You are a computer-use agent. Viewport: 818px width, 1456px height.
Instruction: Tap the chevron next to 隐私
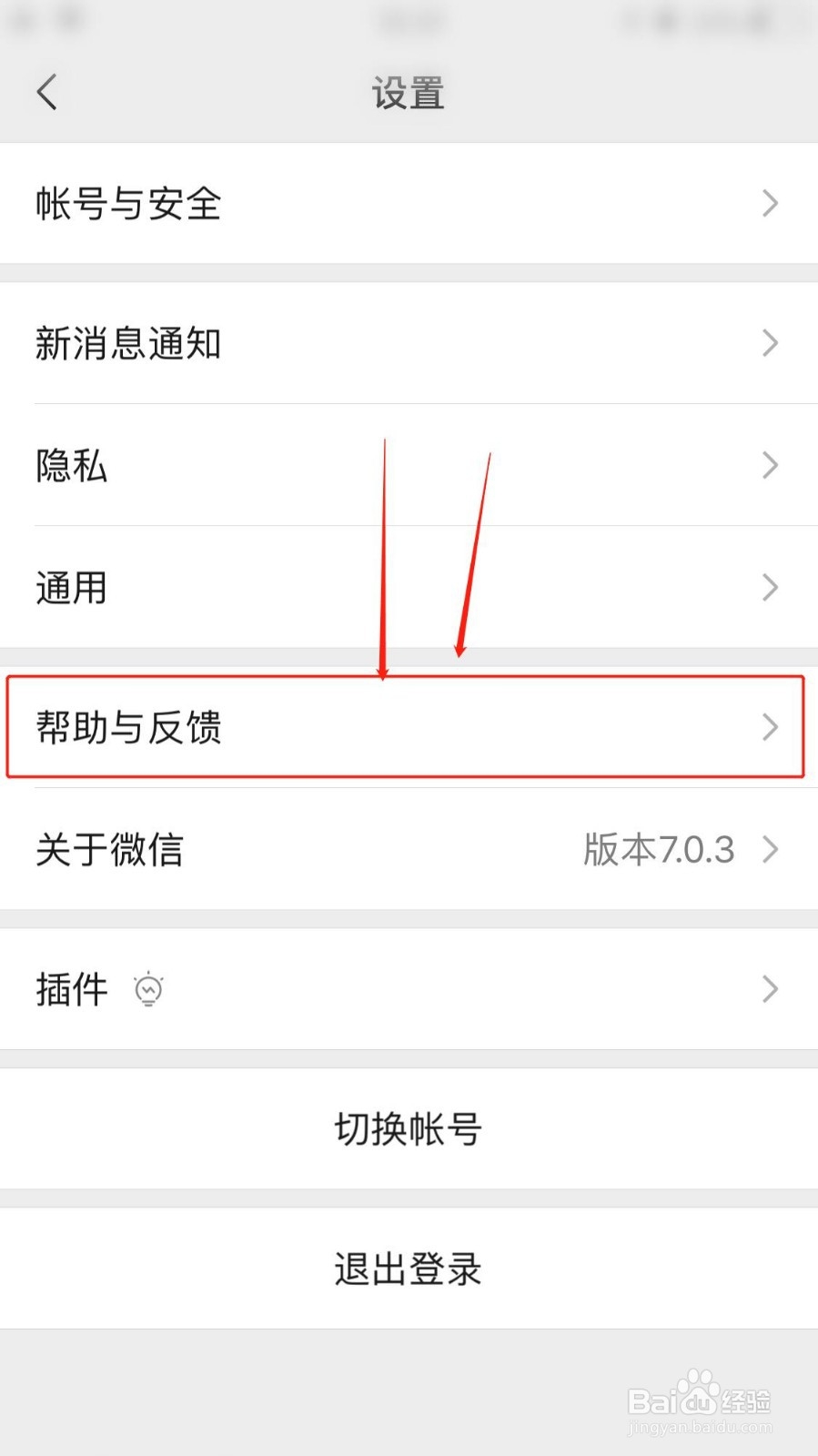[770, 465]
